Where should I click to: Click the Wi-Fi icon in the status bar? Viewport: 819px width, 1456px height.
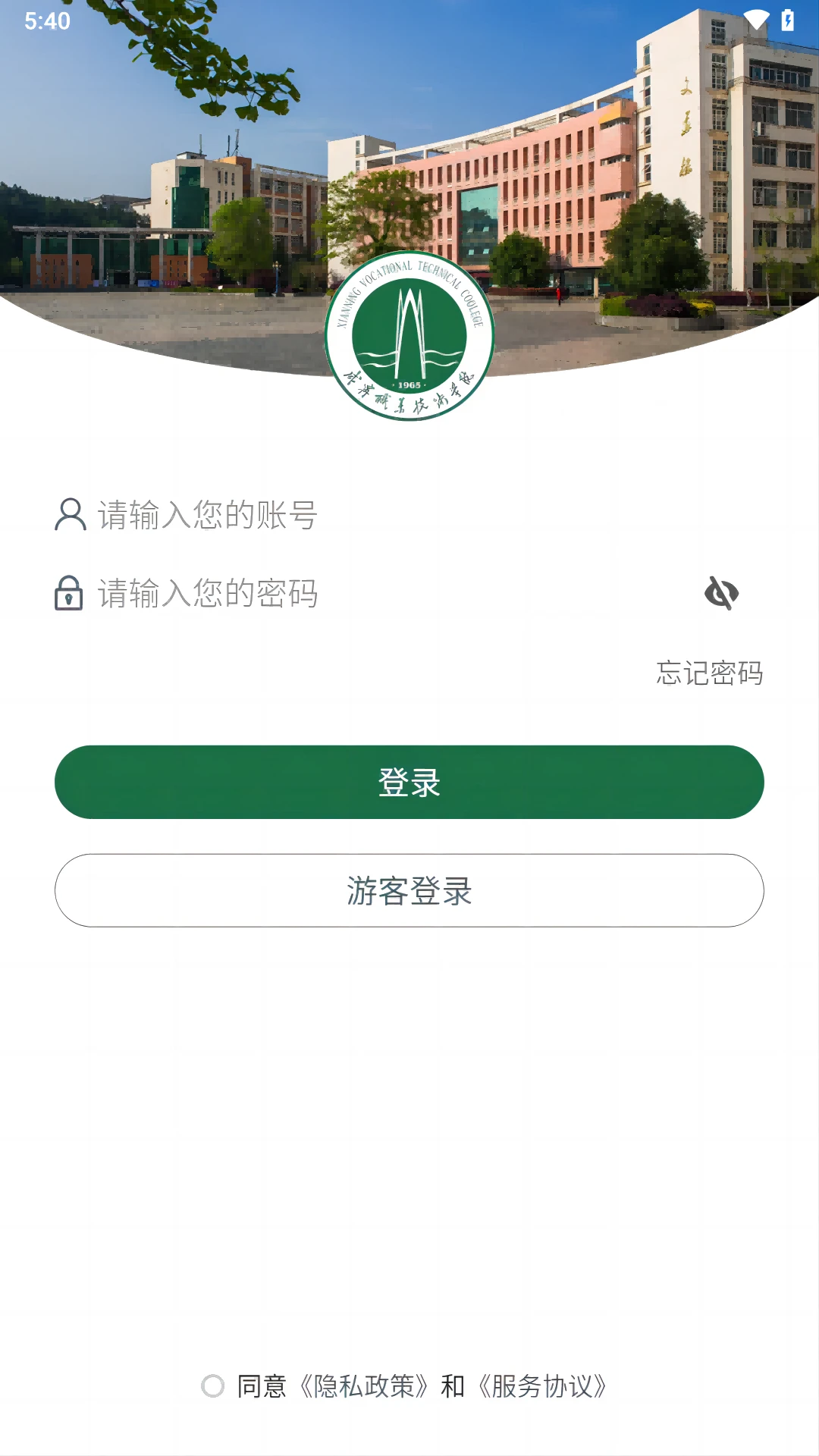(x=755, y=20)
